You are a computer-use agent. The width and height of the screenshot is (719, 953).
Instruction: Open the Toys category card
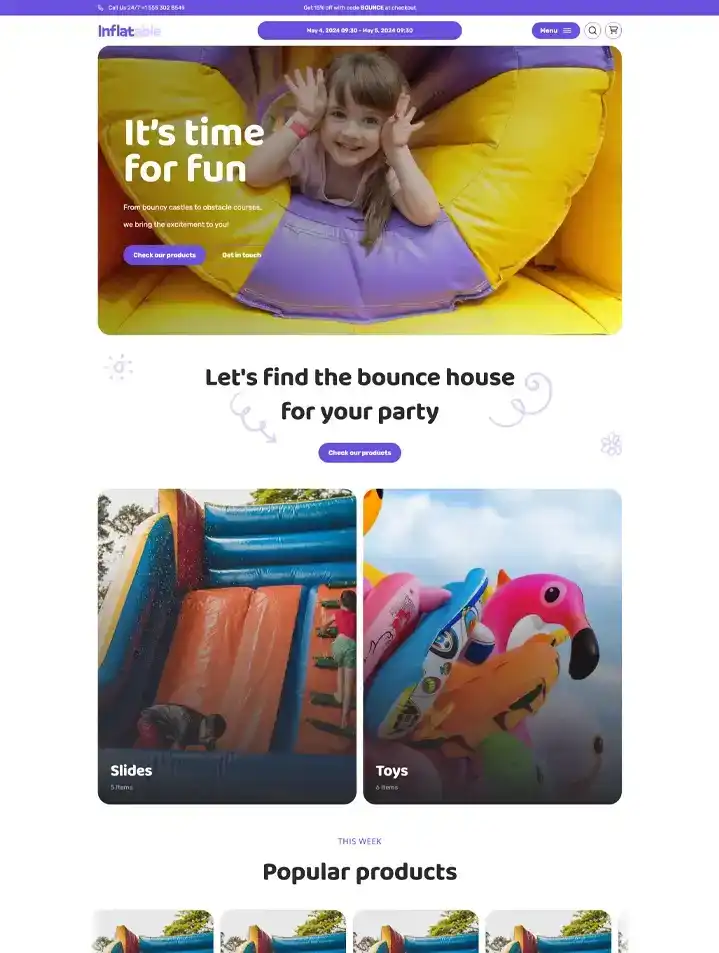492,646
